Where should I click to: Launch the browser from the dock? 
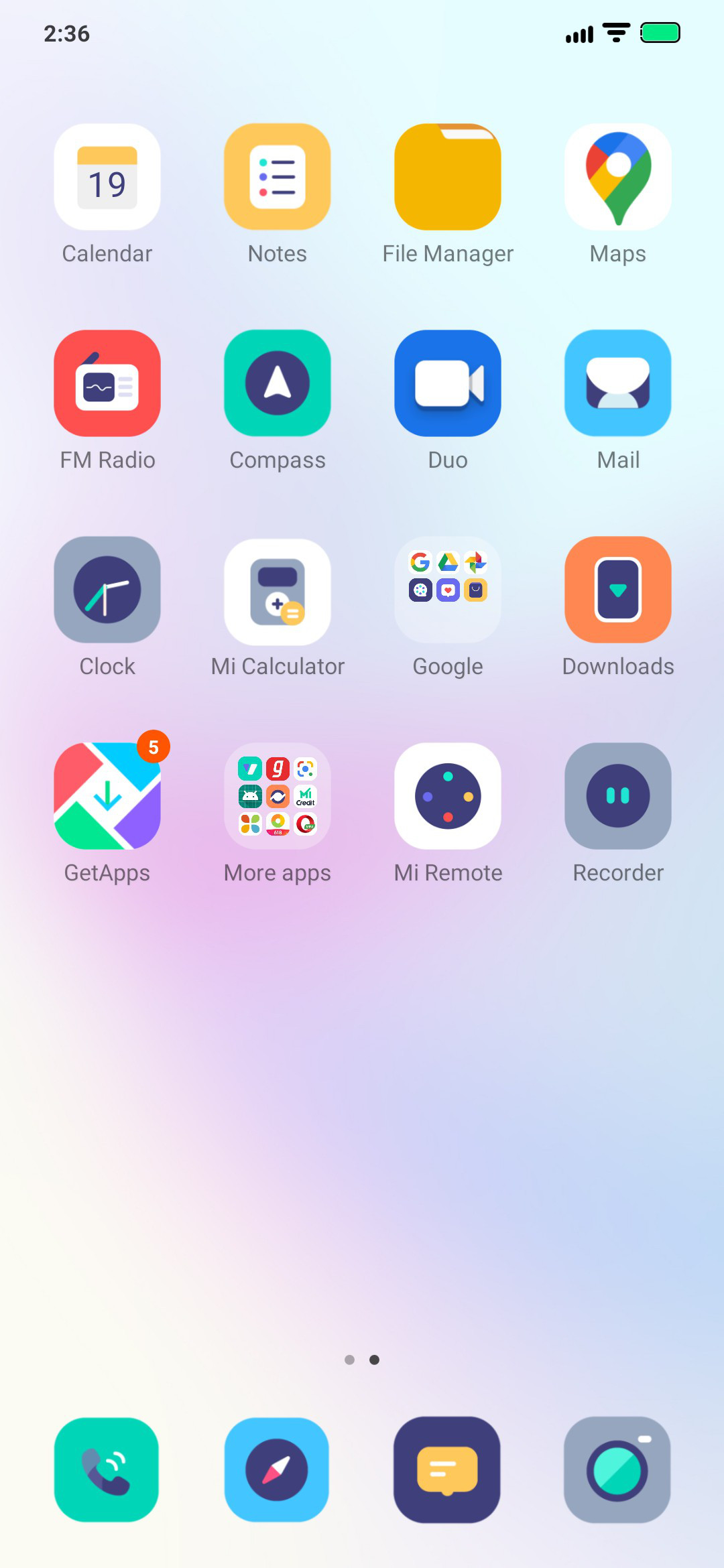(x=277, y=1470)
